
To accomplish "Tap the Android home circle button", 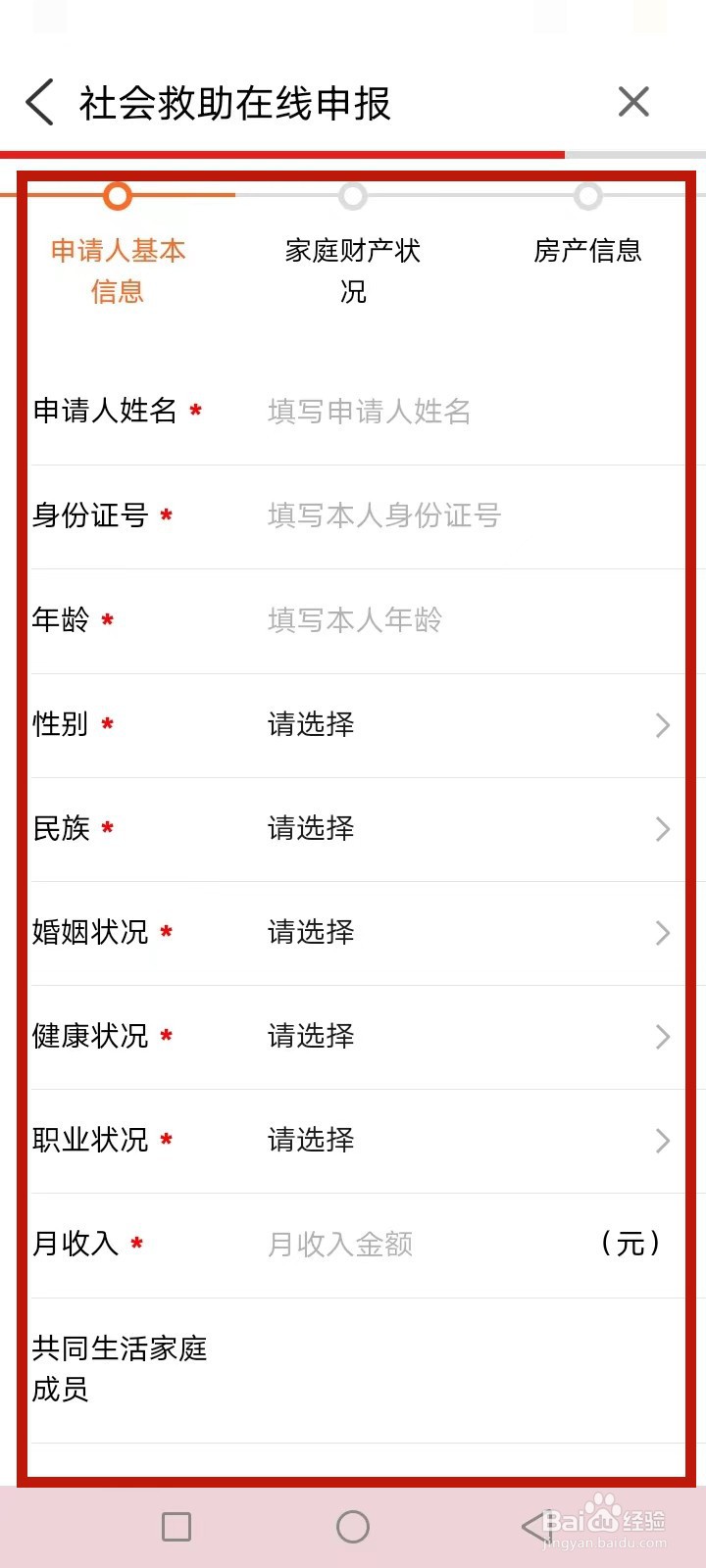I will (353, 1525).
